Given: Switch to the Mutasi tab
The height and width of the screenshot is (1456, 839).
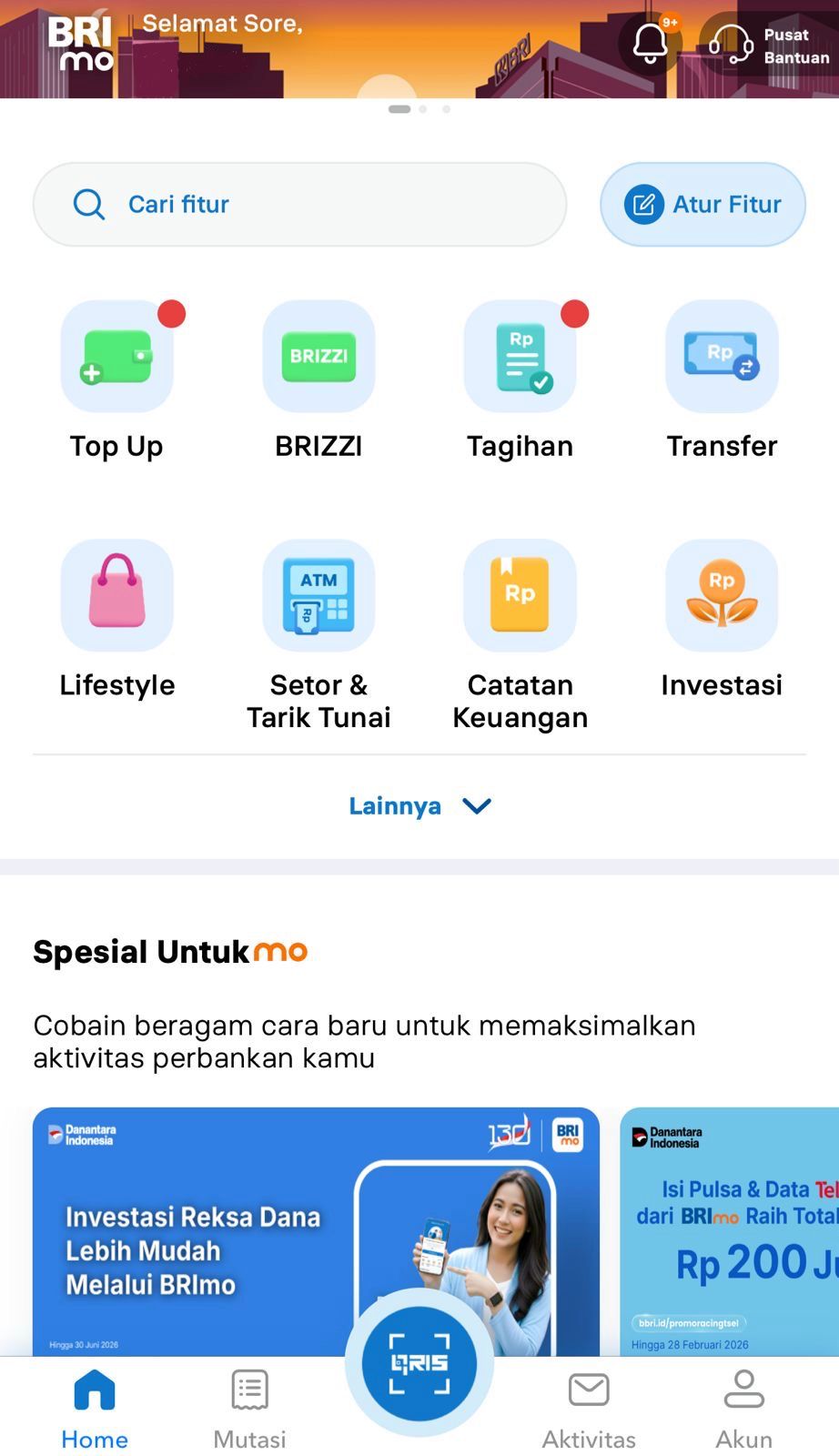Looking at the screenshot, I should tap(249, 1409).
